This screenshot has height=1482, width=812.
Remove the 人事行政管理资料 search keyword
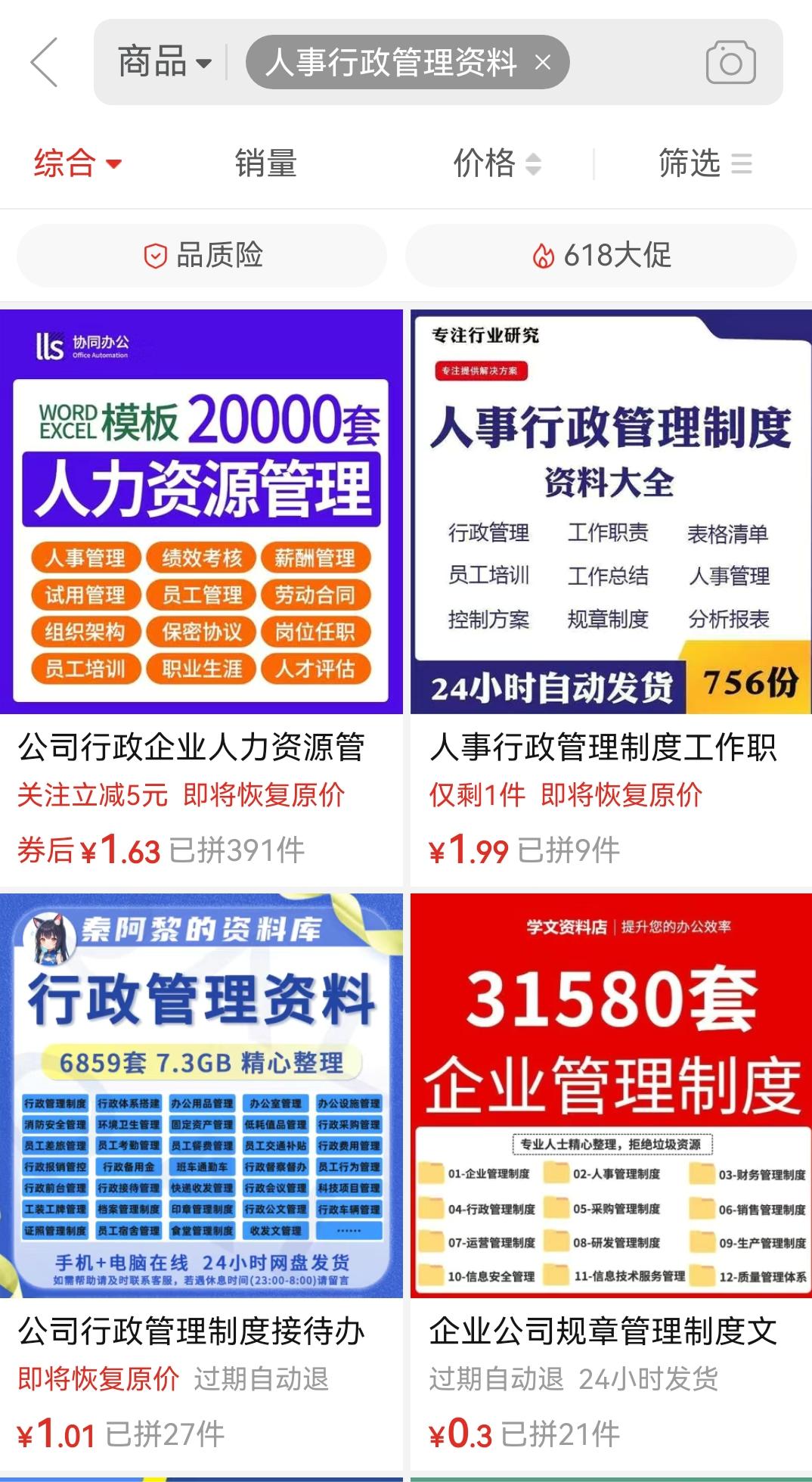point(543,62)
